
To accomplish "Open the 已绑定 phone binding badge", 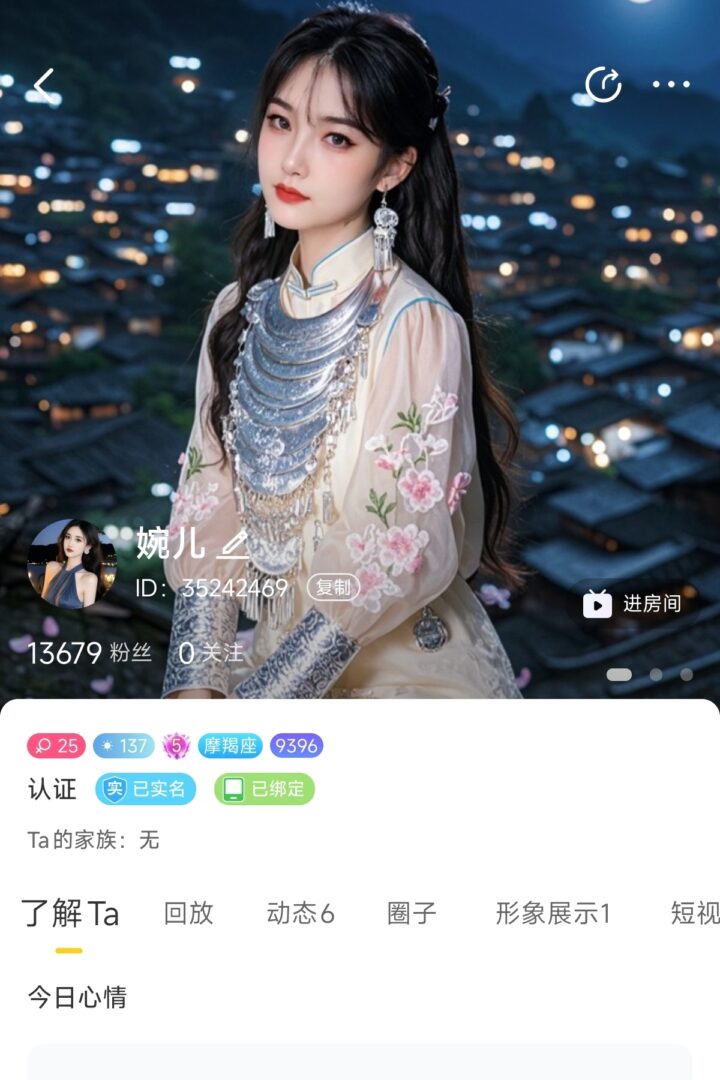I will coord(264,789).
